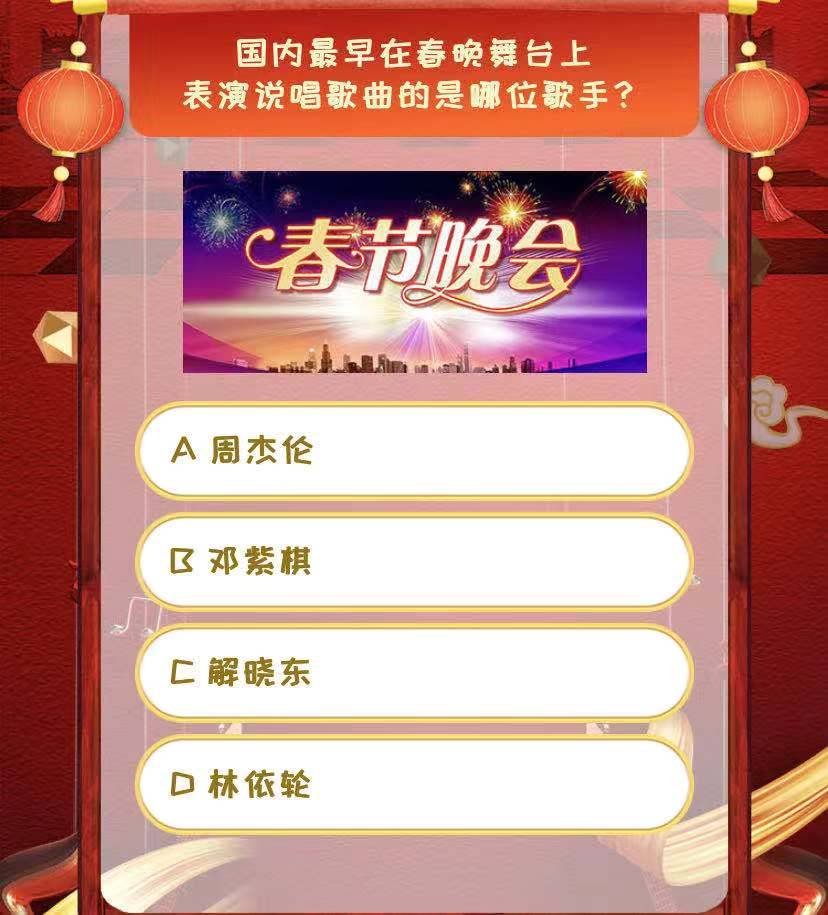Viewport: 828px width, 915px height.
Task: Choose option B 邓紫棋
Action: [414, 562]
